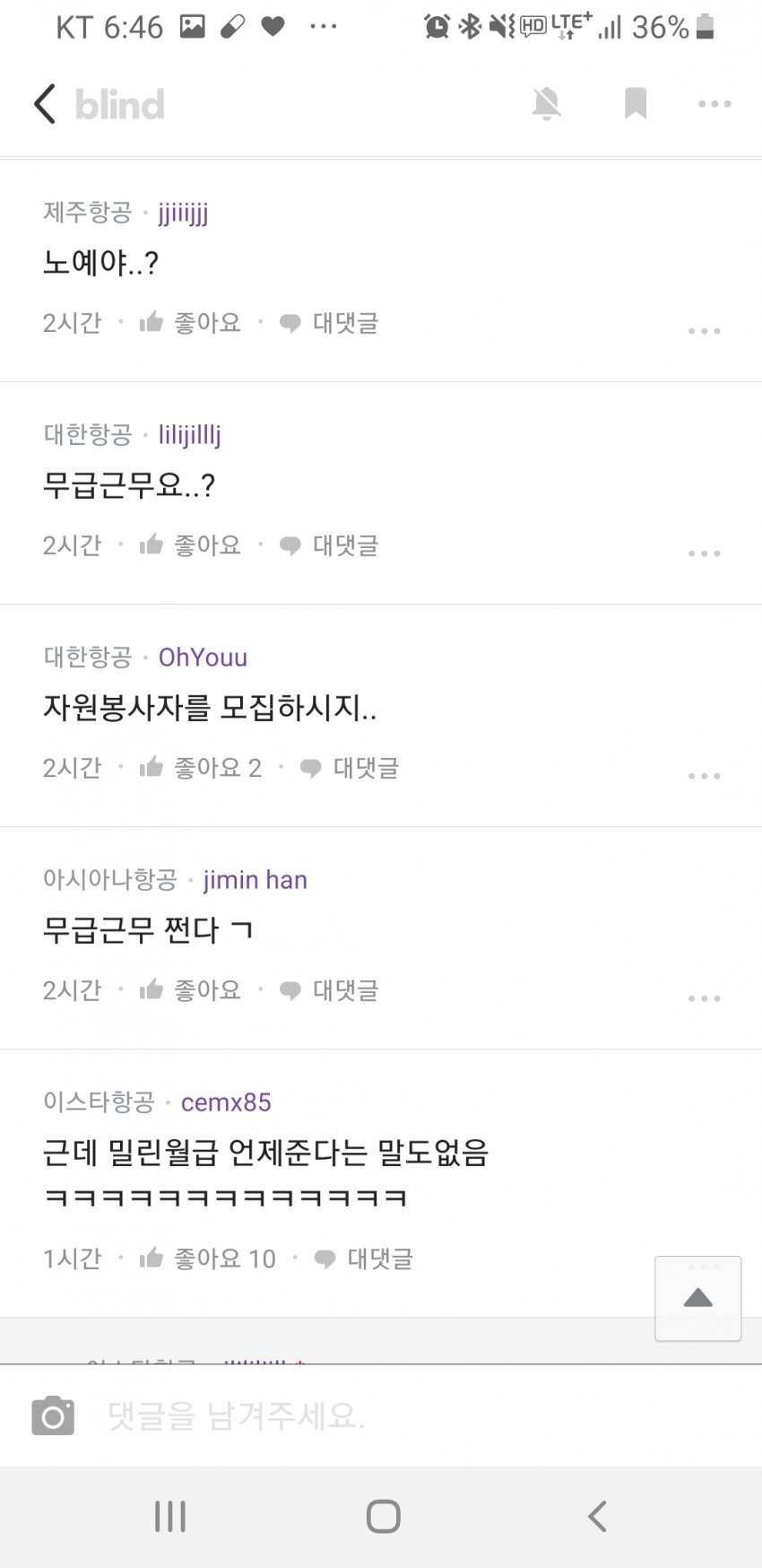Like jimin han's comment
762x1568 pixels.
tap(190, 990)
